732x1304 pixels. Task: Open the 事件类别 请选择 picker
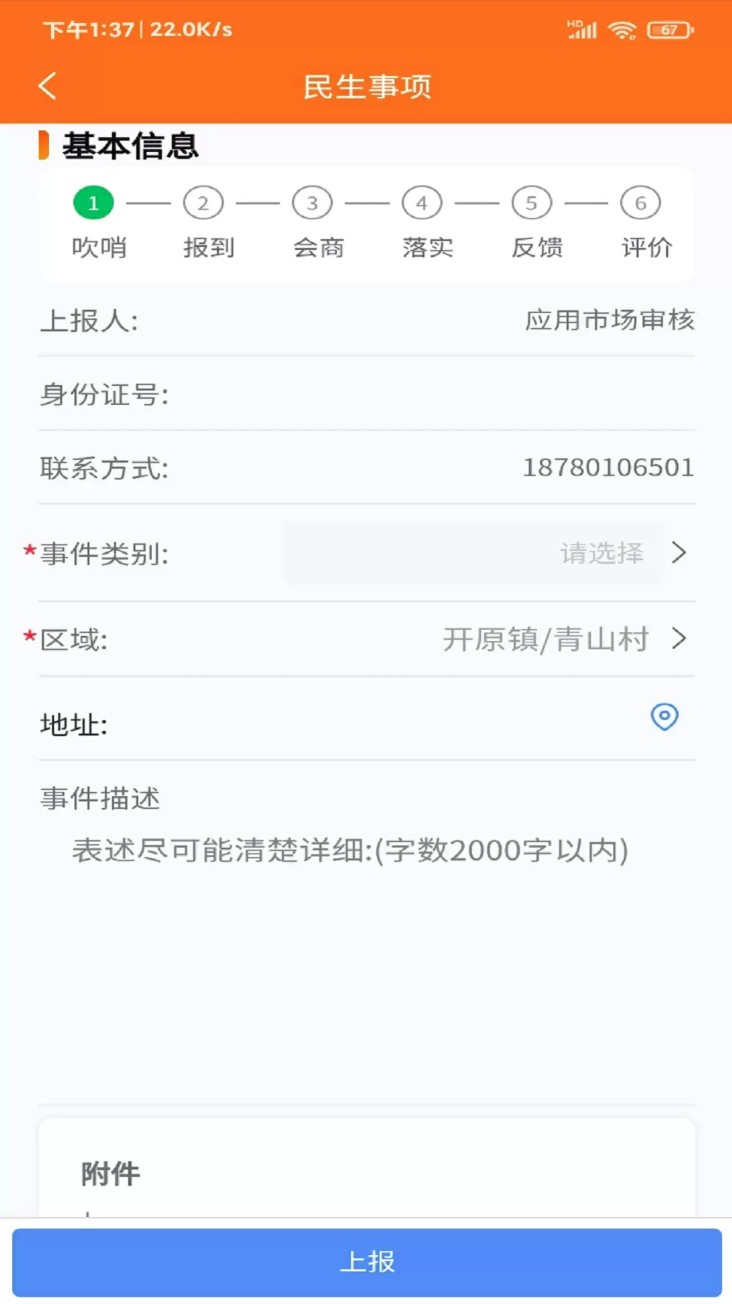coord(472,553)
